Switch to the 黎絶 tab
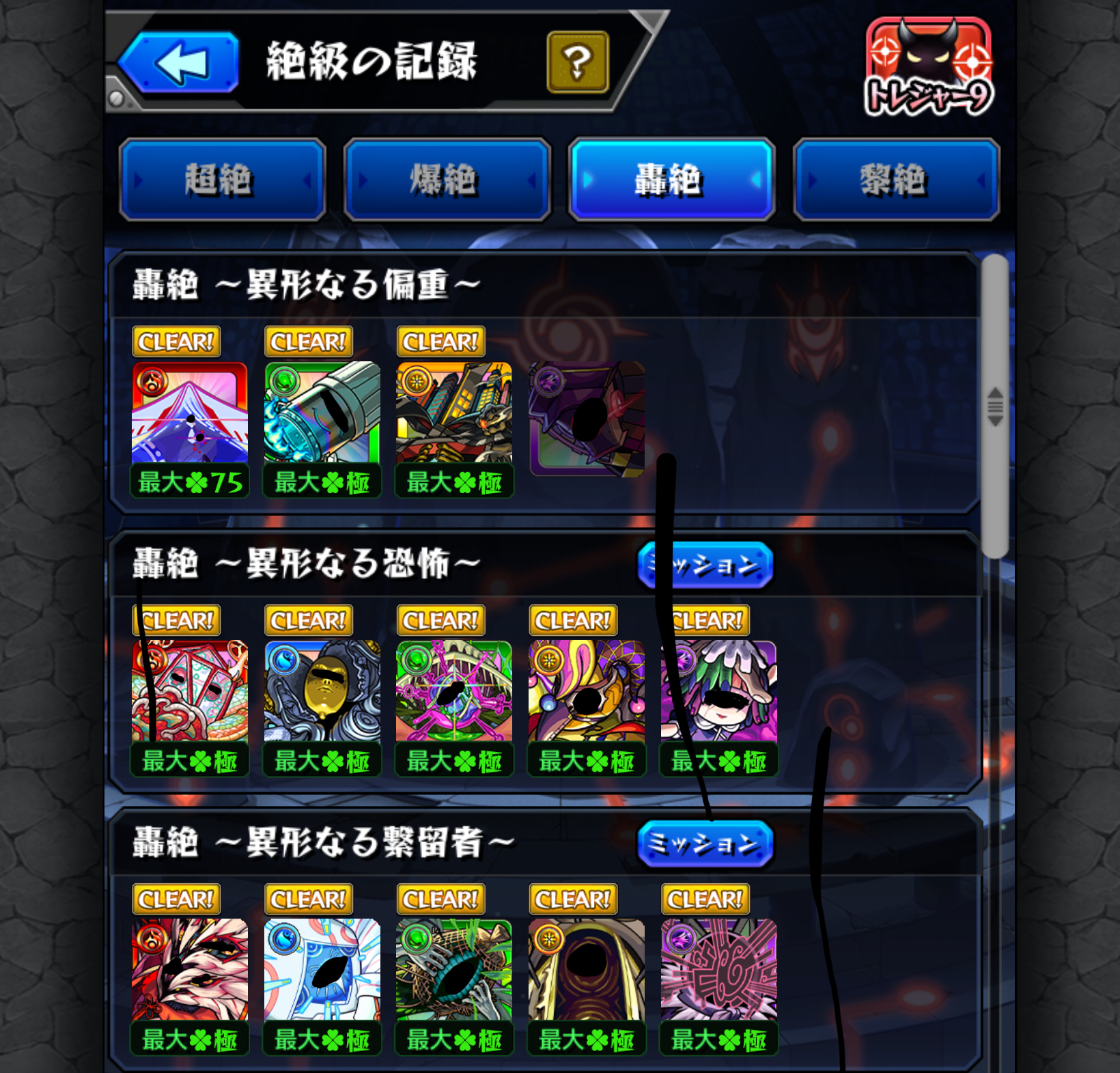 [x=896, y=180]
